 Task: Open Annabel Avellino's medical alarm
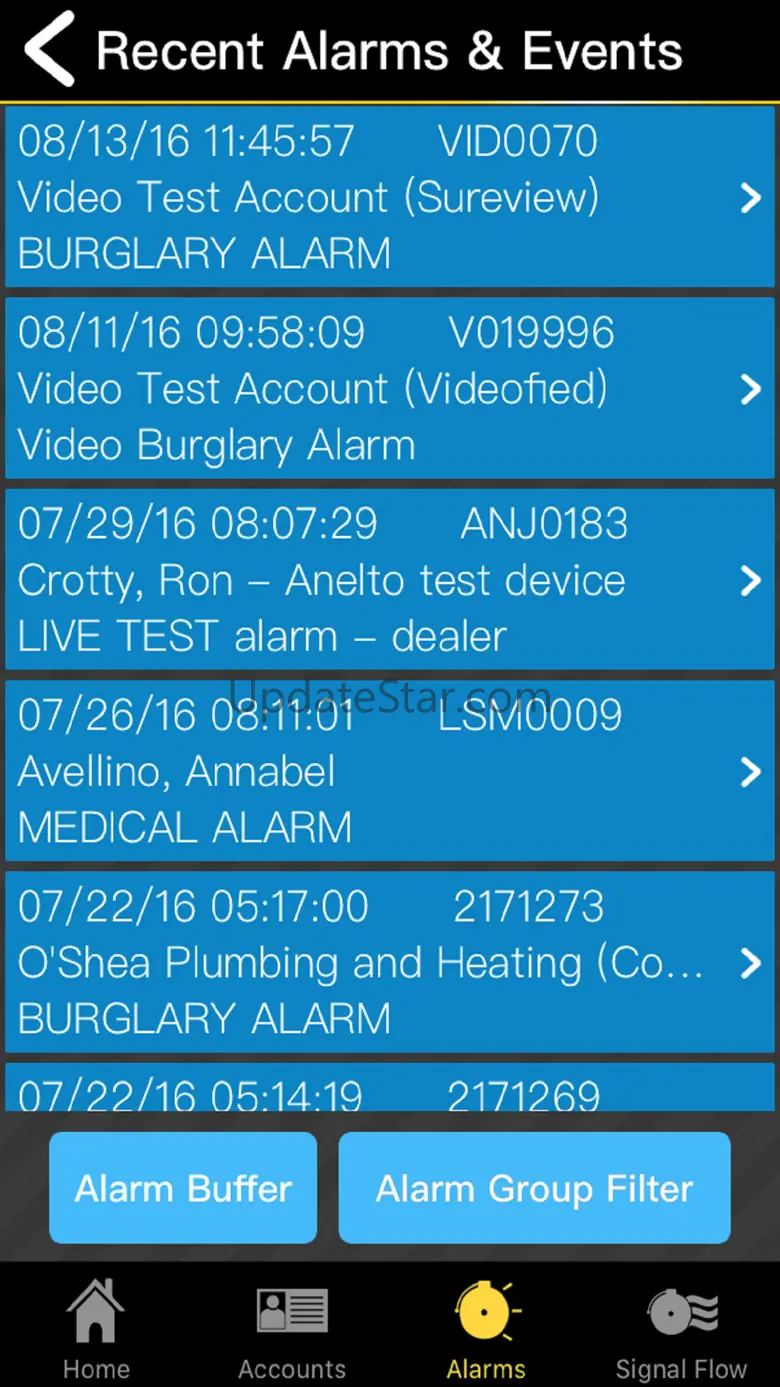(x=390, y=770)
